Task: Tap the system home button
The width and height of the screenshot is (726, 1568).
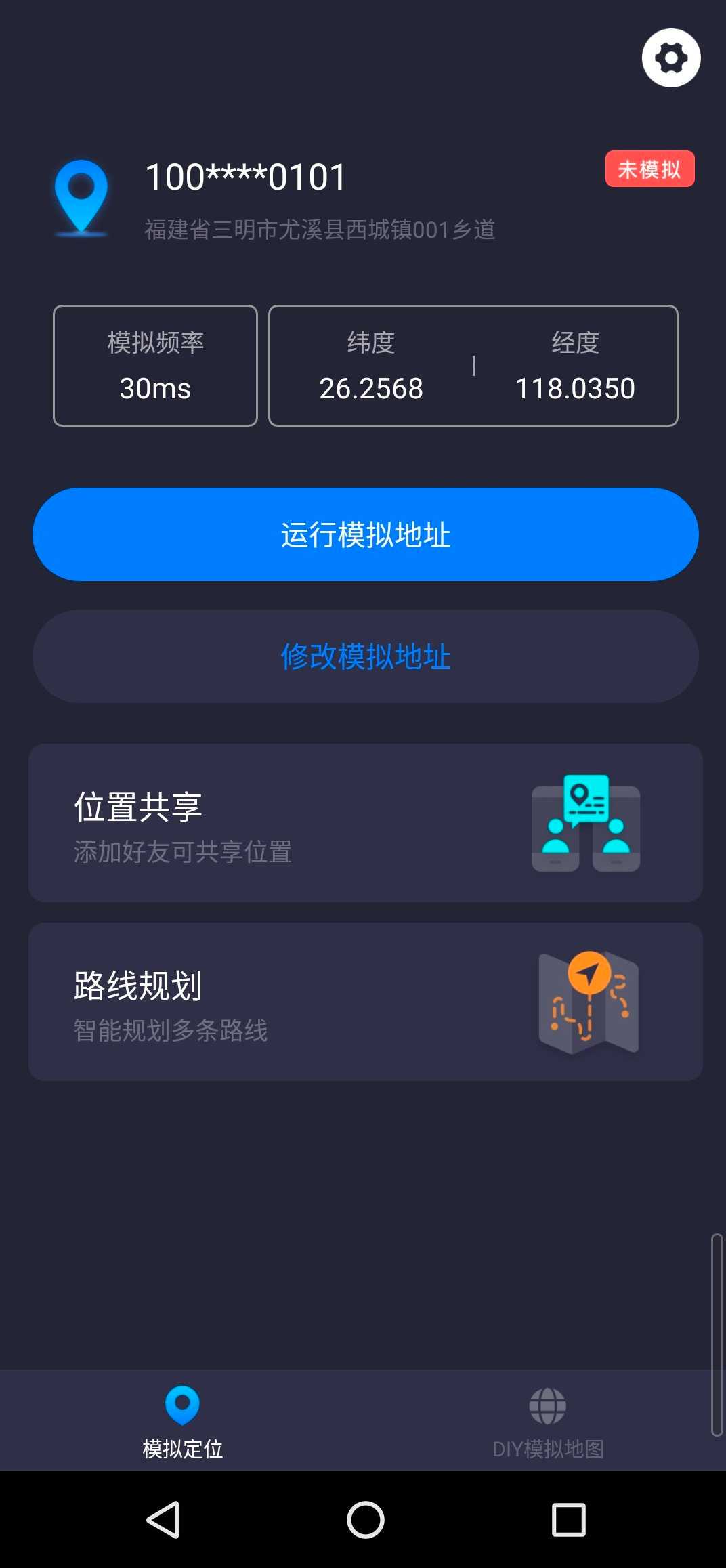Action: click(365, 1519)
